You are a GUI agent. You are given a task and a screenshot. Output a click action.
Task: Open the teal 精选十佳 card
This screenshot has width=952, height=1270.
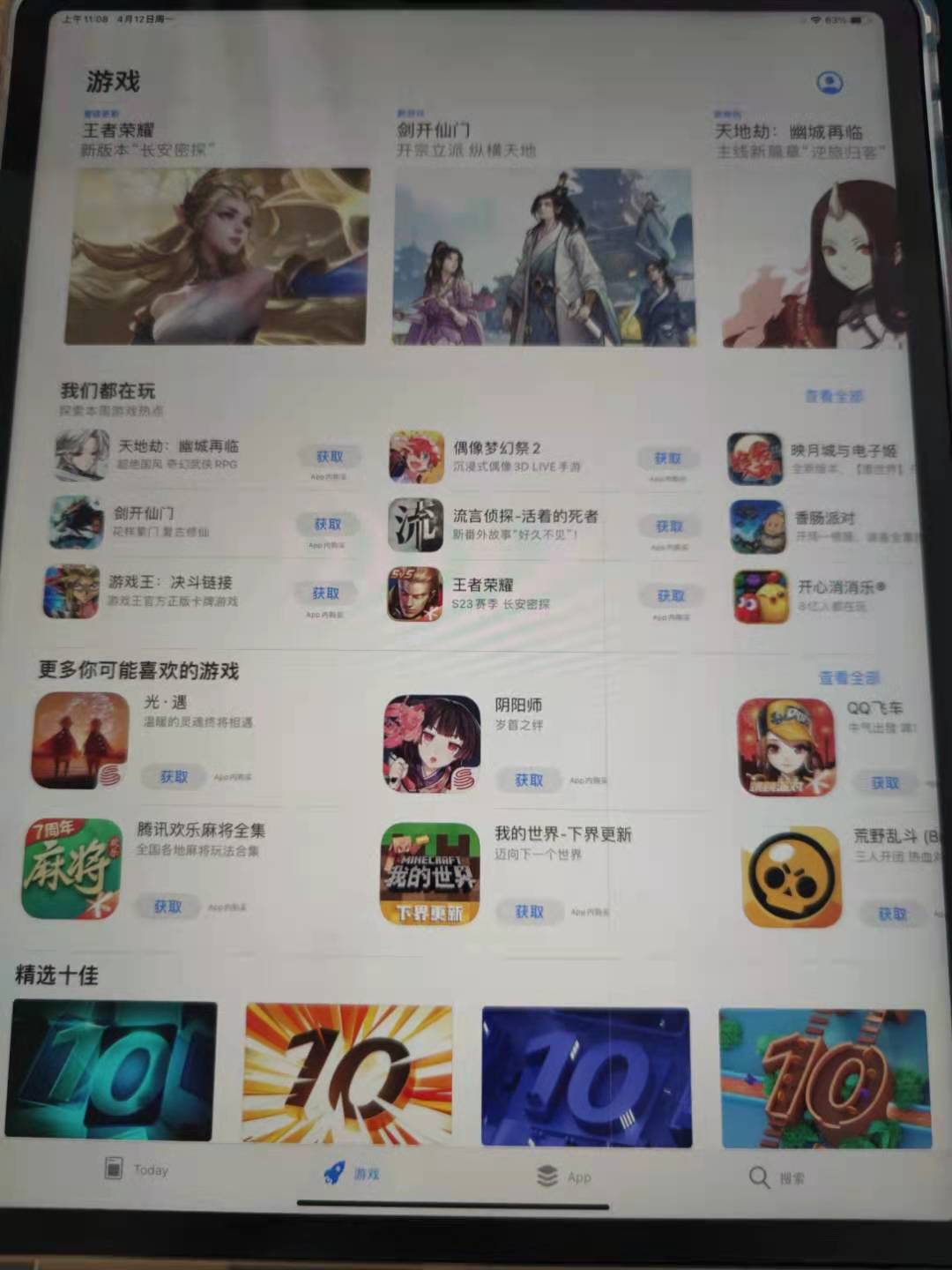coord(111,1069)
